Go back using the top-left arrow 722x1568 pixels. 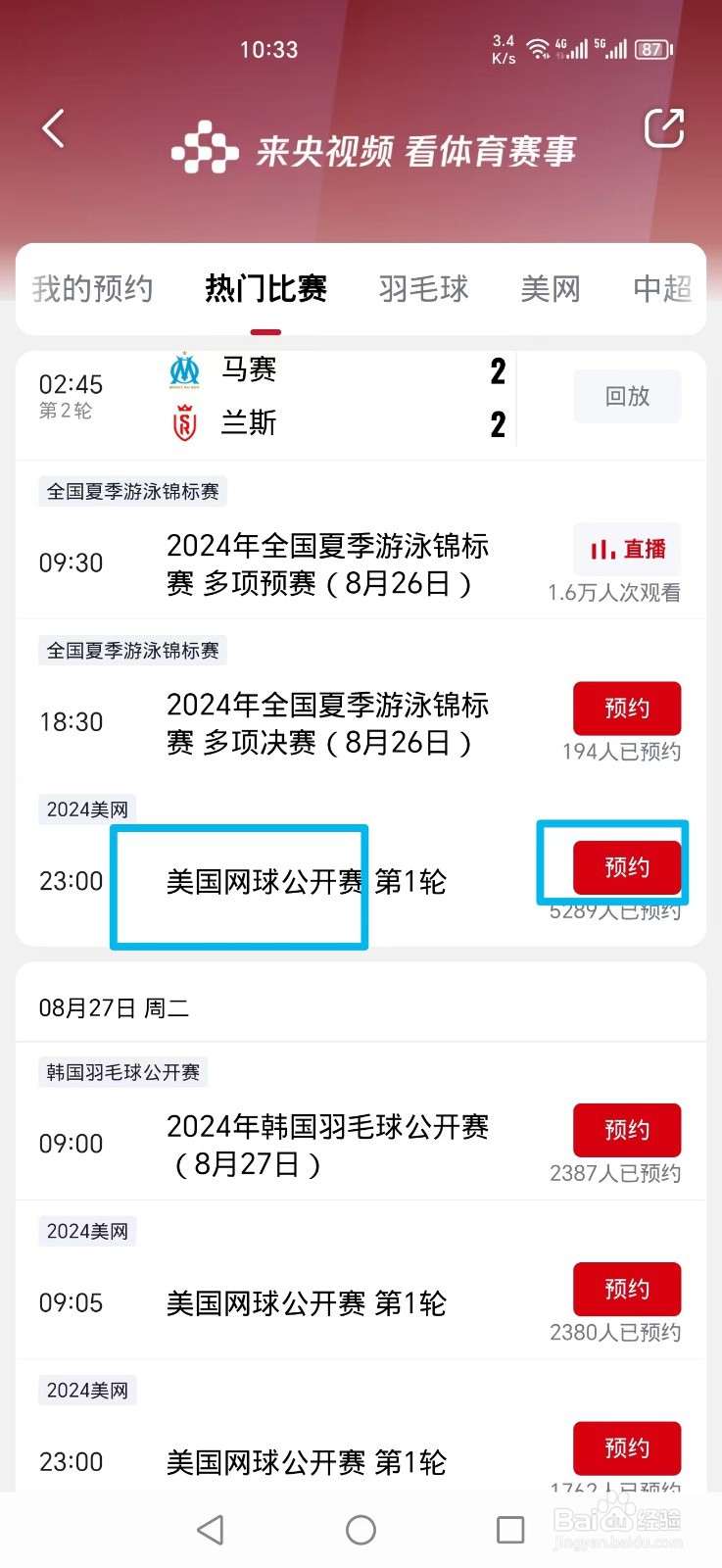click(54, 128)
